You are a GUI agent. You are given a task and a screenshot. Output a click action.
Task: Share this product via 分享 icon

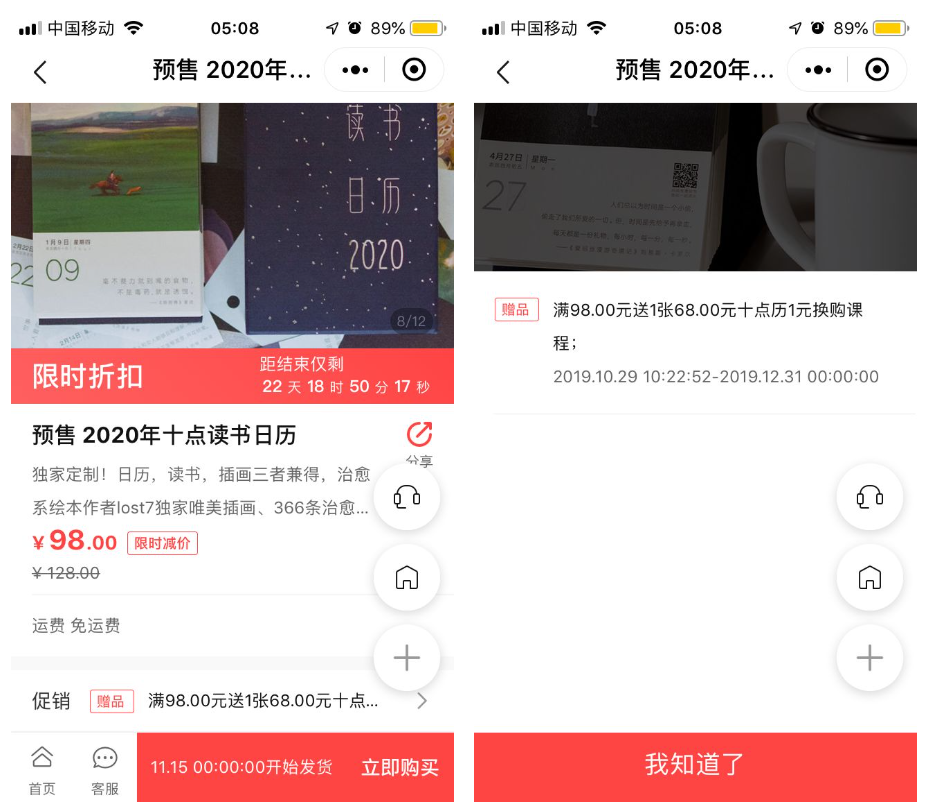pos(419,441)
